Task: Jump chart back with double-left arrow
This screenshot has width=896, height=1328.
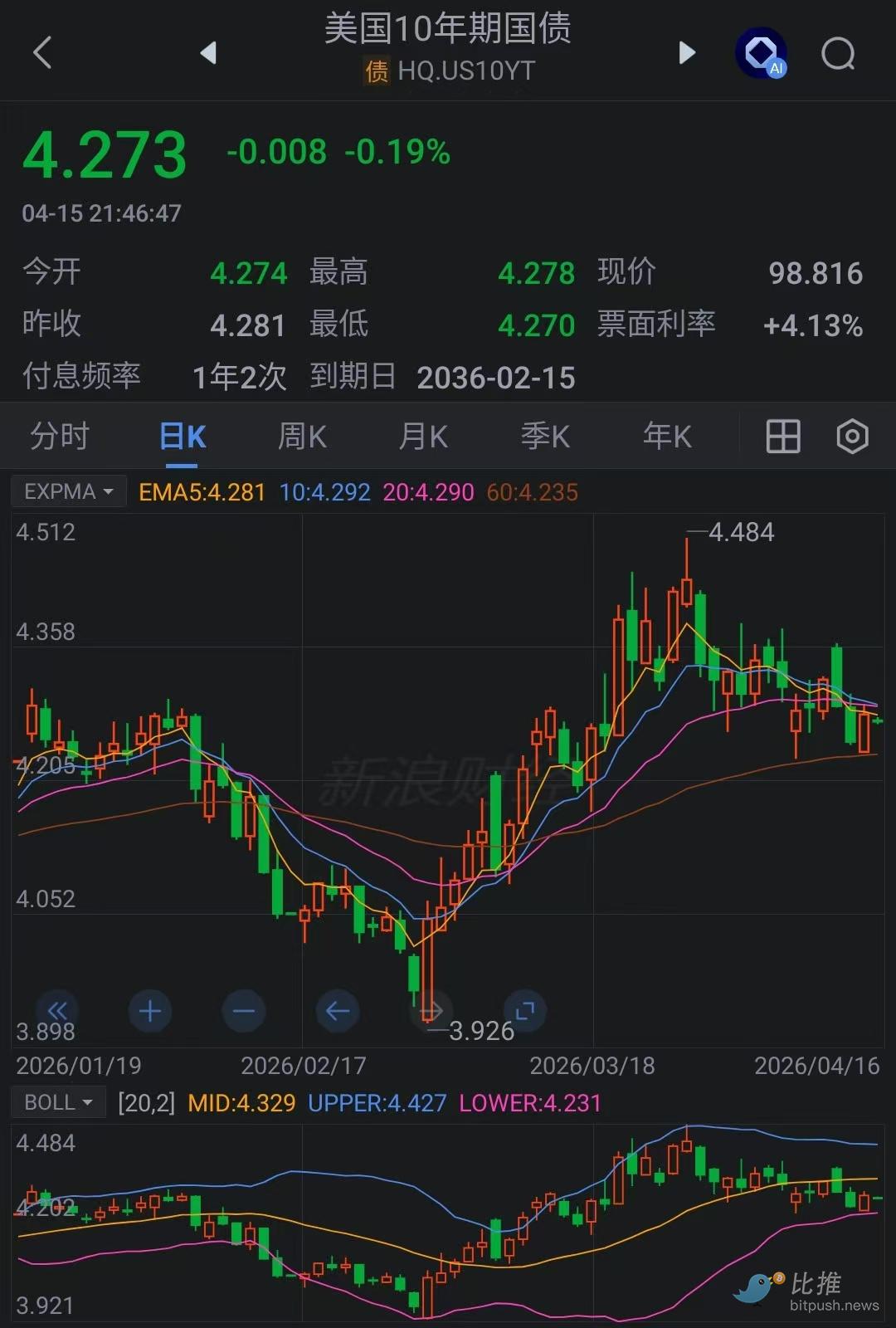Action: [56, 1011]
